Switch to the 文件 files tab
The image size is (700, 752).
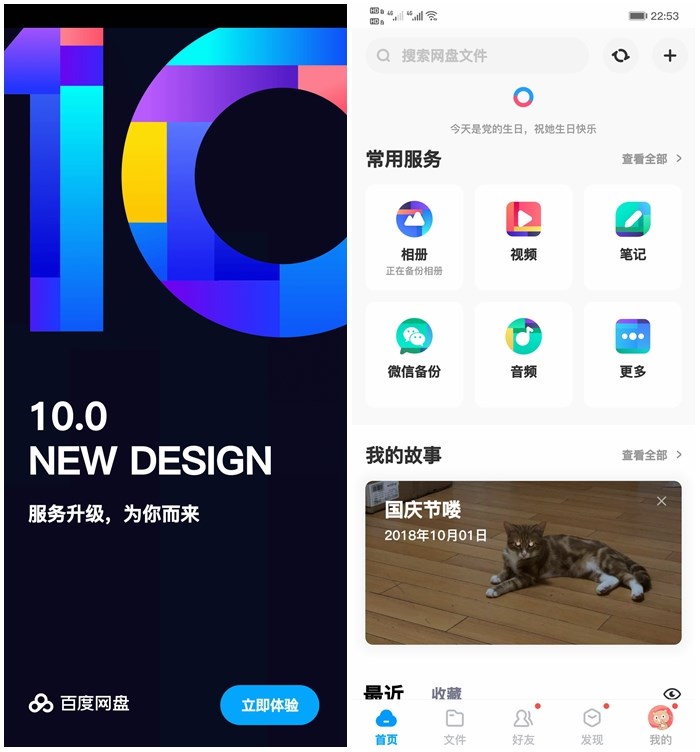coord(454,726)
